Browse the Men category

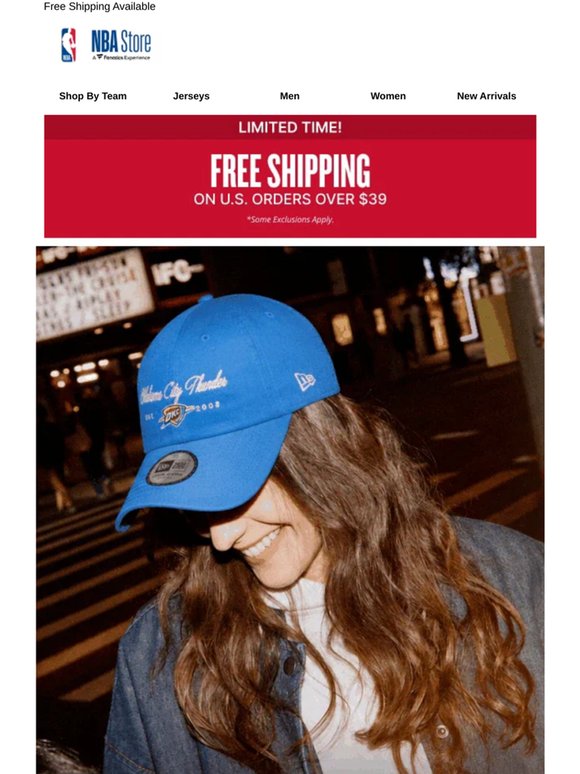tap(290, 96)
